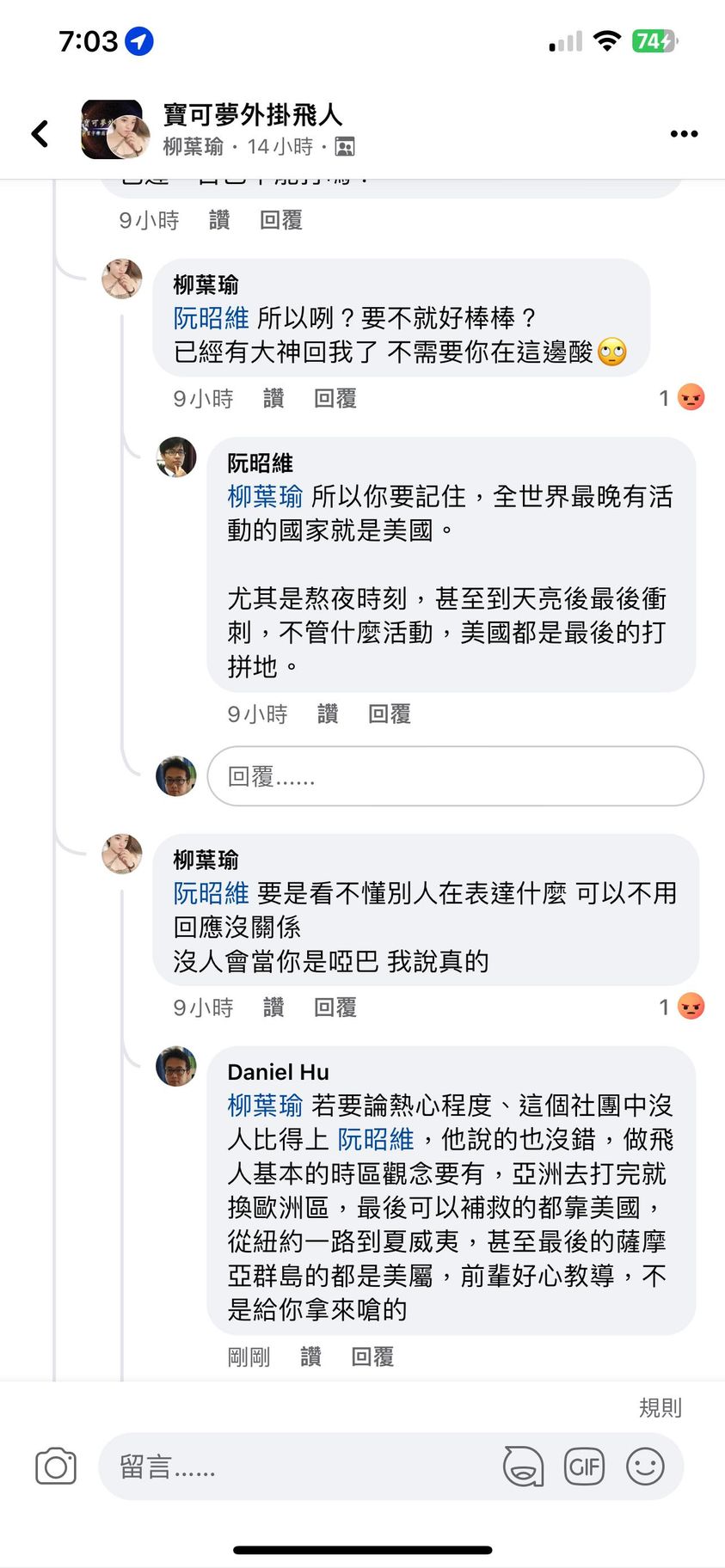
Task: View 阮昭維's profile from the blue mention
Action: point(211,318)
